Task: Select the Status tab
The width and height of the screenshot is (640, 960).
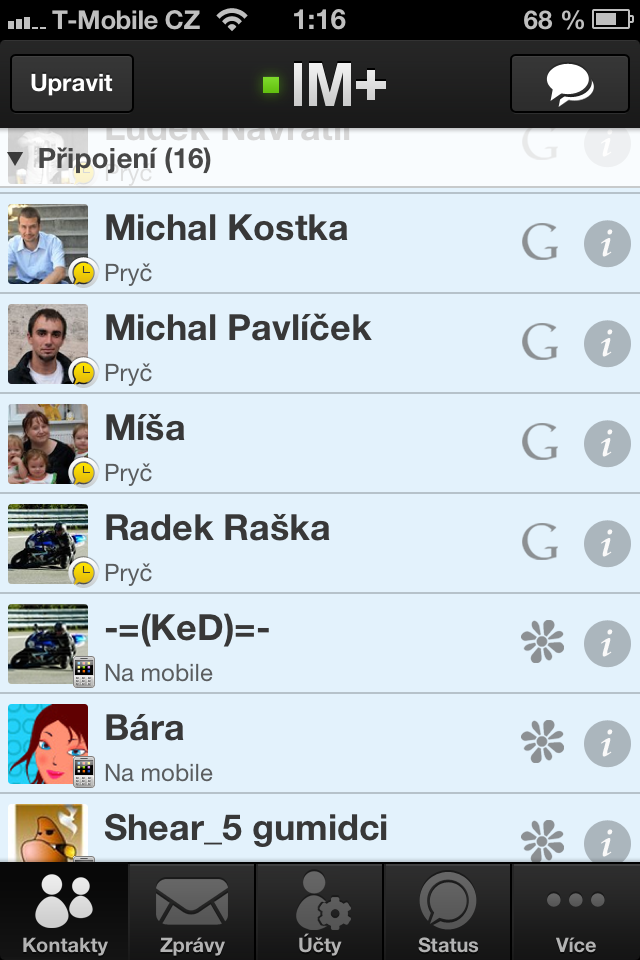Action: click(448, 912)
